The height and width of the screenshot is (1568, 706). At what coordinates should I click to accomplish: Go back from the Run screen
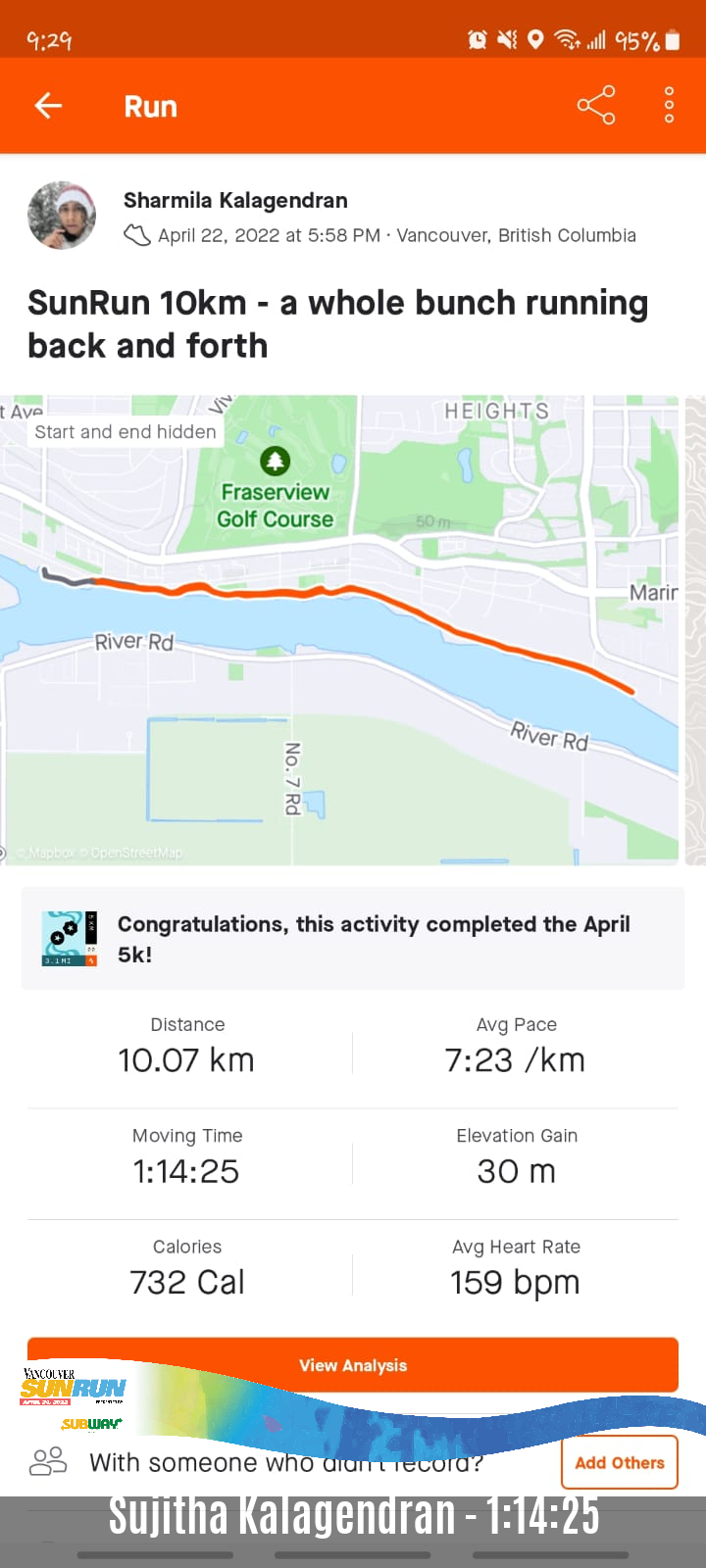pyautogui.click(x=48, y=106)
